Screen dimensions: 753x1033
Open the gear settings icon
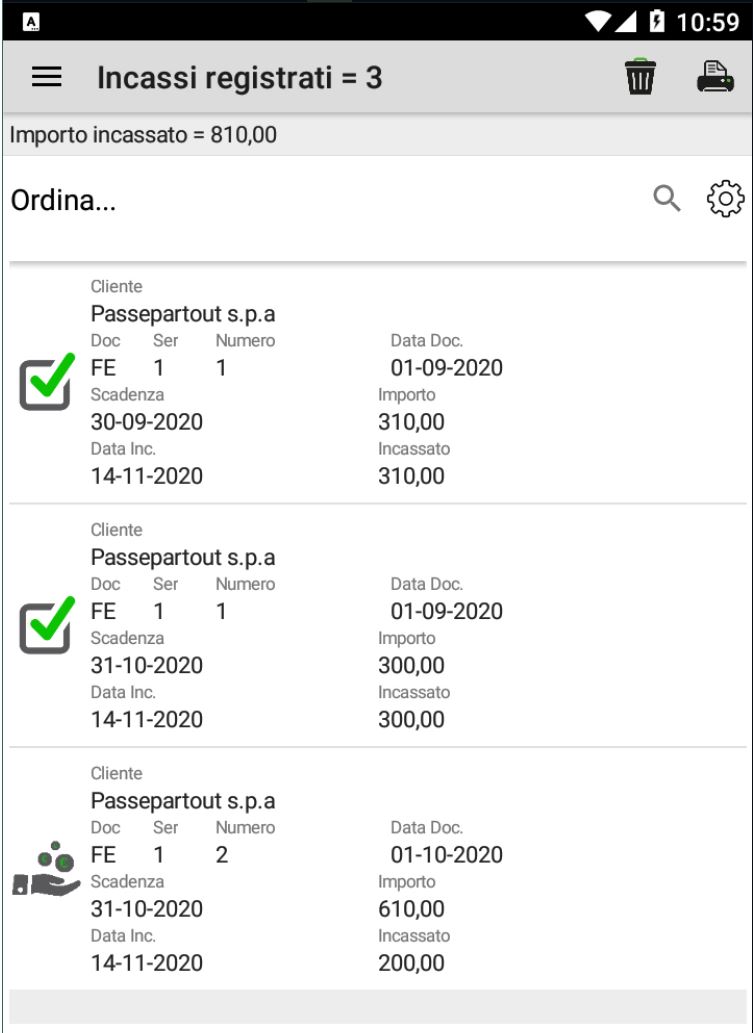(725, 198)
